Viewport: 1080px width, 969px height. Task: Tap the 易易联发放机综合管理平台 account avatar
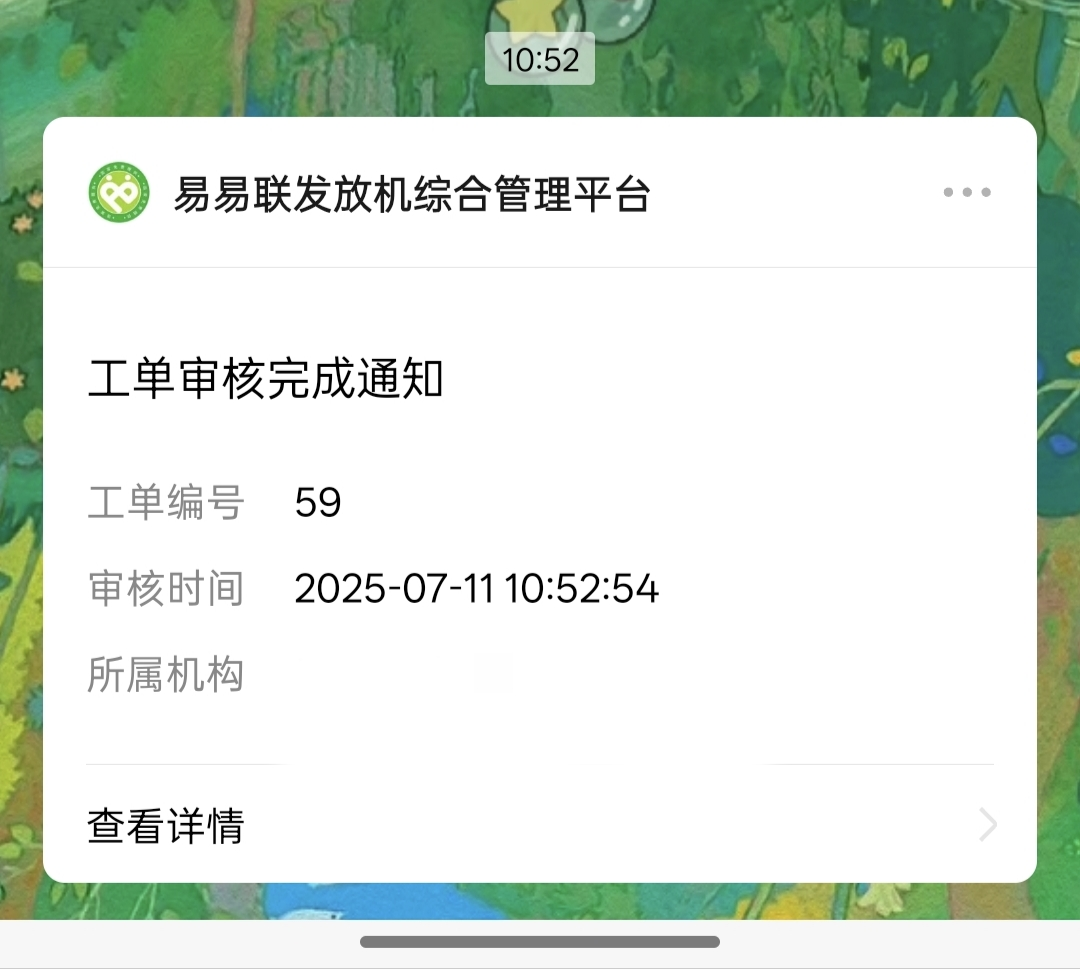pyautogui.click(x=119, y=193)
